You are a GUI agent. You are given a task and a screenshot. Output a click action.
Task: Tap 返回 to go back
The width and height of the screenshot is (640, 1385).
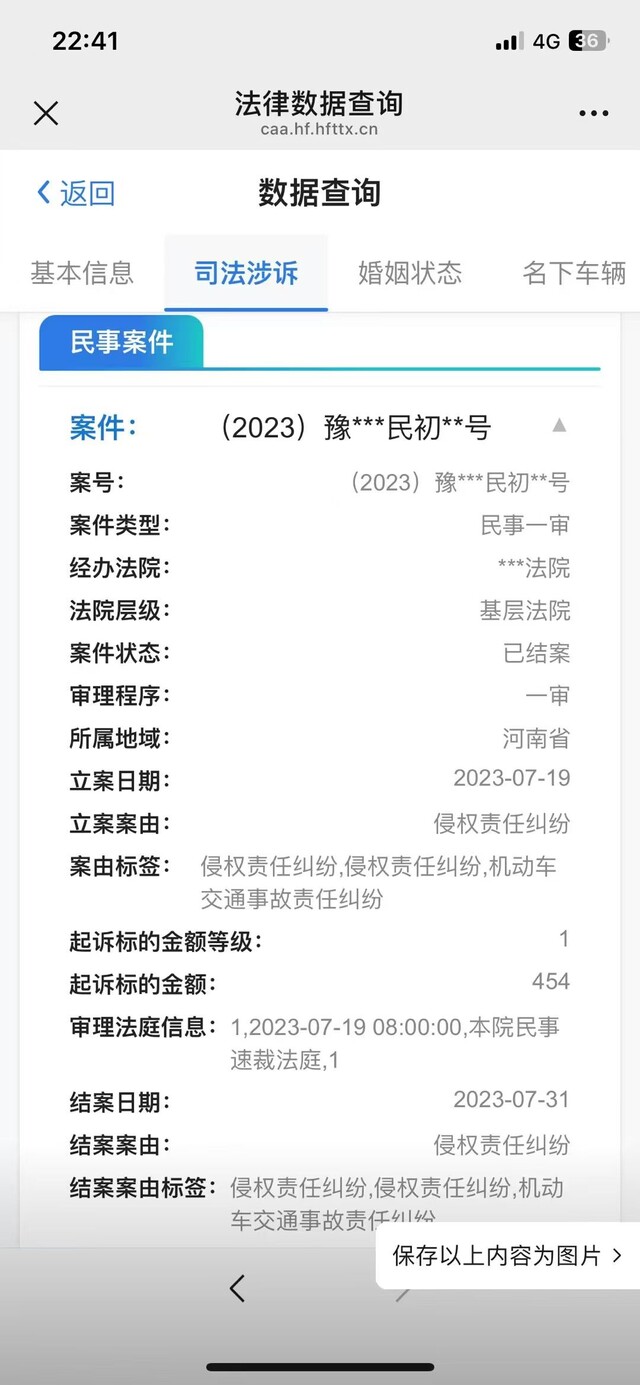pyautogui.click(x=76, y=193)
